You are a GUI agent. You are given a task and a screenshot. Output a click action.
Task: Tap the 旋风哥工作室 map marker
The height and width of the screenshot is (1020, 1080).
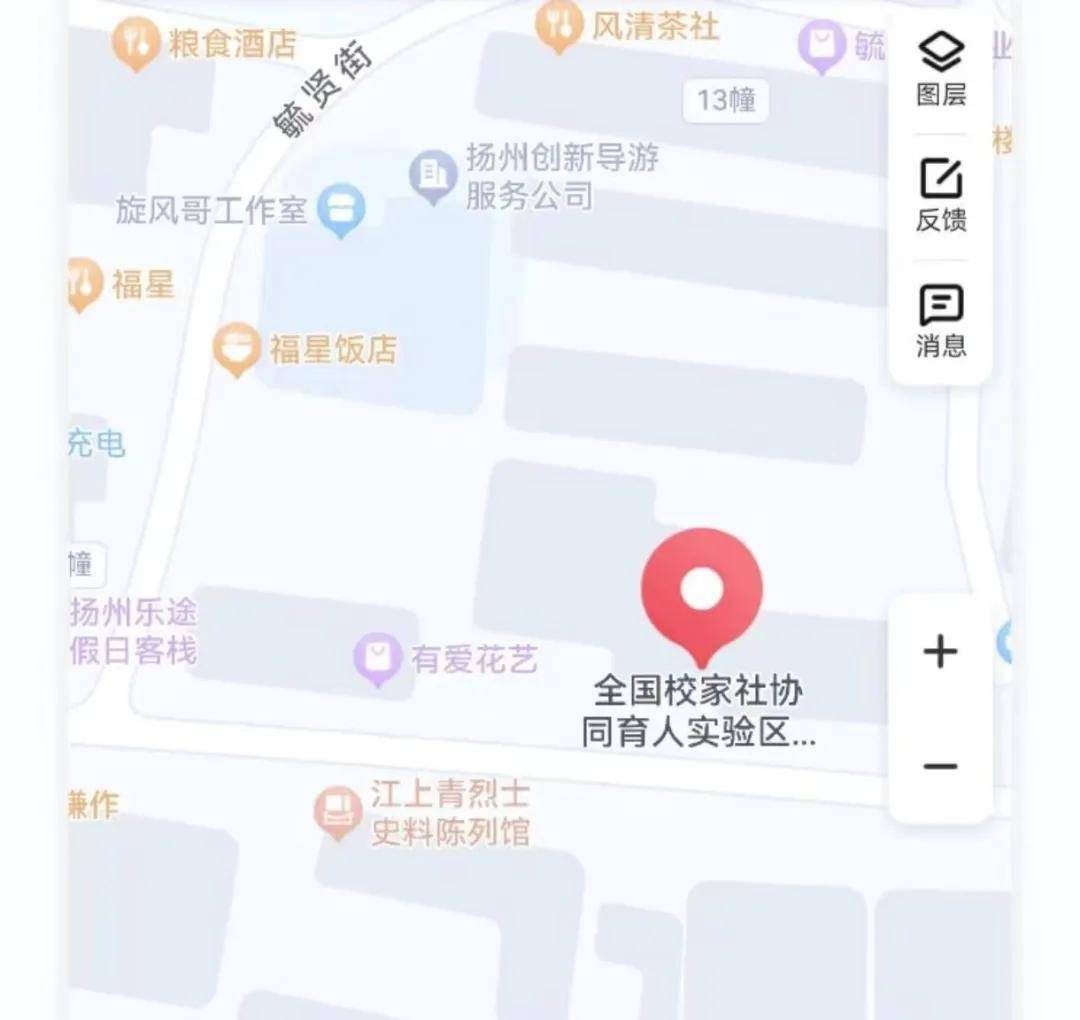pos(341,210)
